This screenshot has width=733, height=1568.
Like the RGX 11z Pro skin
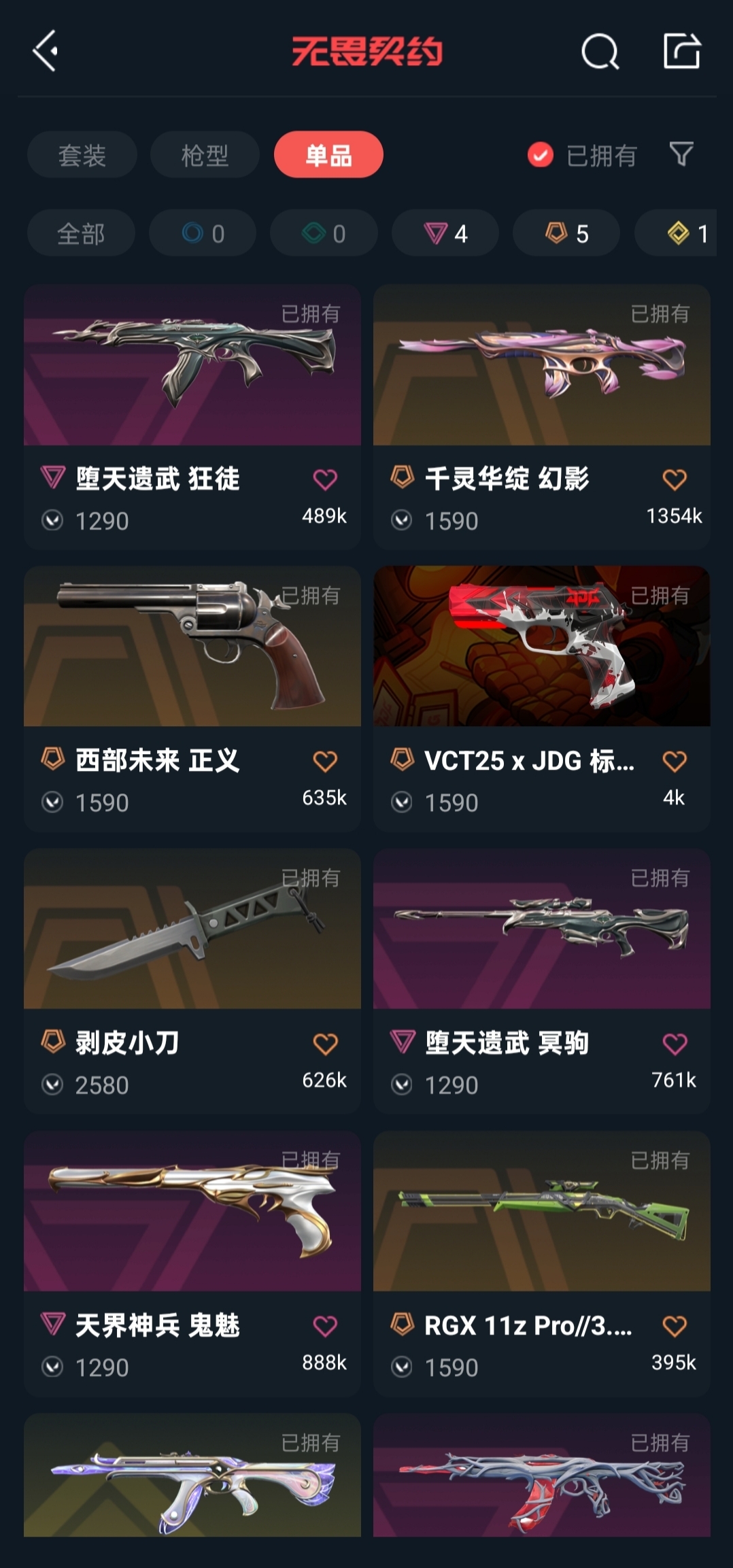(675, 1326)
